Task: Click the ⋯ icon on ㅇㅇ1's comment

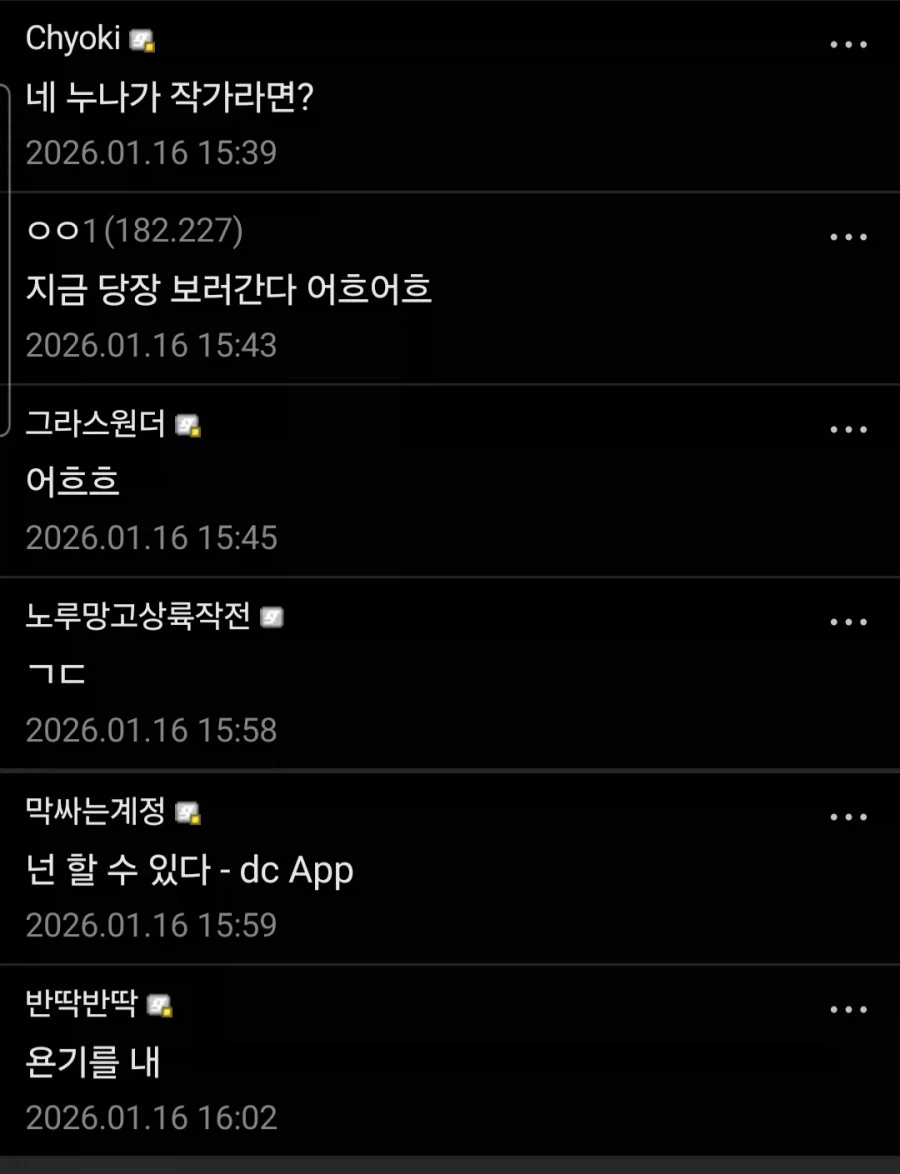Action: (849, 236)
